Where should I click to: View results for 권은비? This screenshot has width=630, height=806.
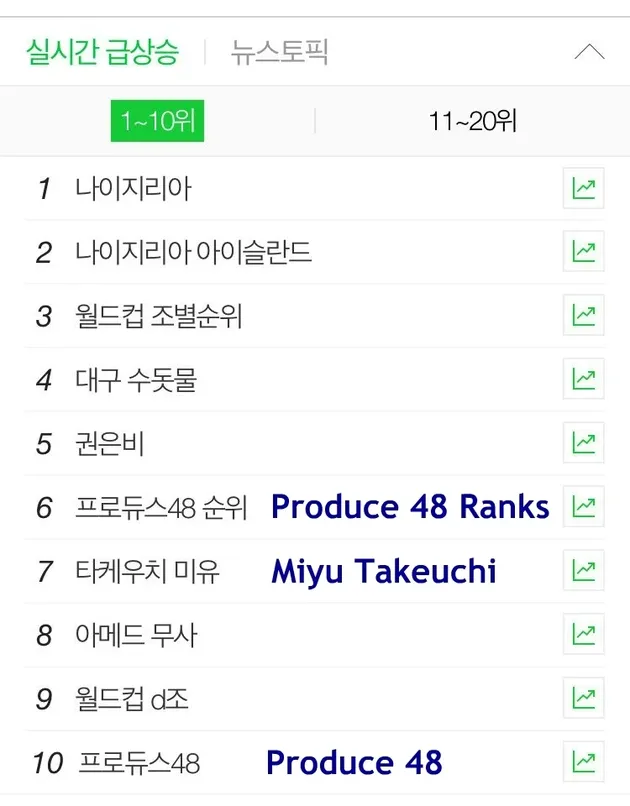pos(110,444)
